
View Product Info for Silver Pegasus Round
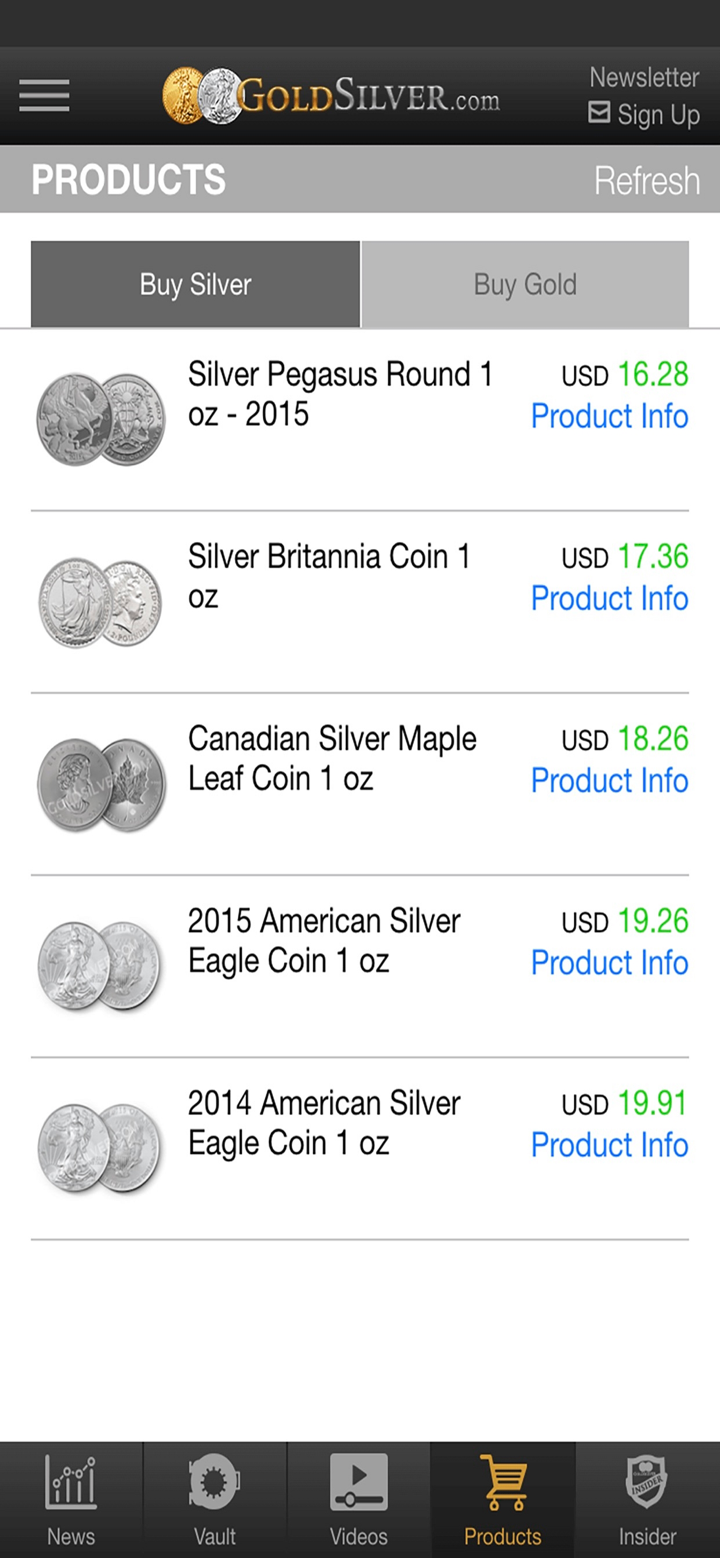[609, 416]
